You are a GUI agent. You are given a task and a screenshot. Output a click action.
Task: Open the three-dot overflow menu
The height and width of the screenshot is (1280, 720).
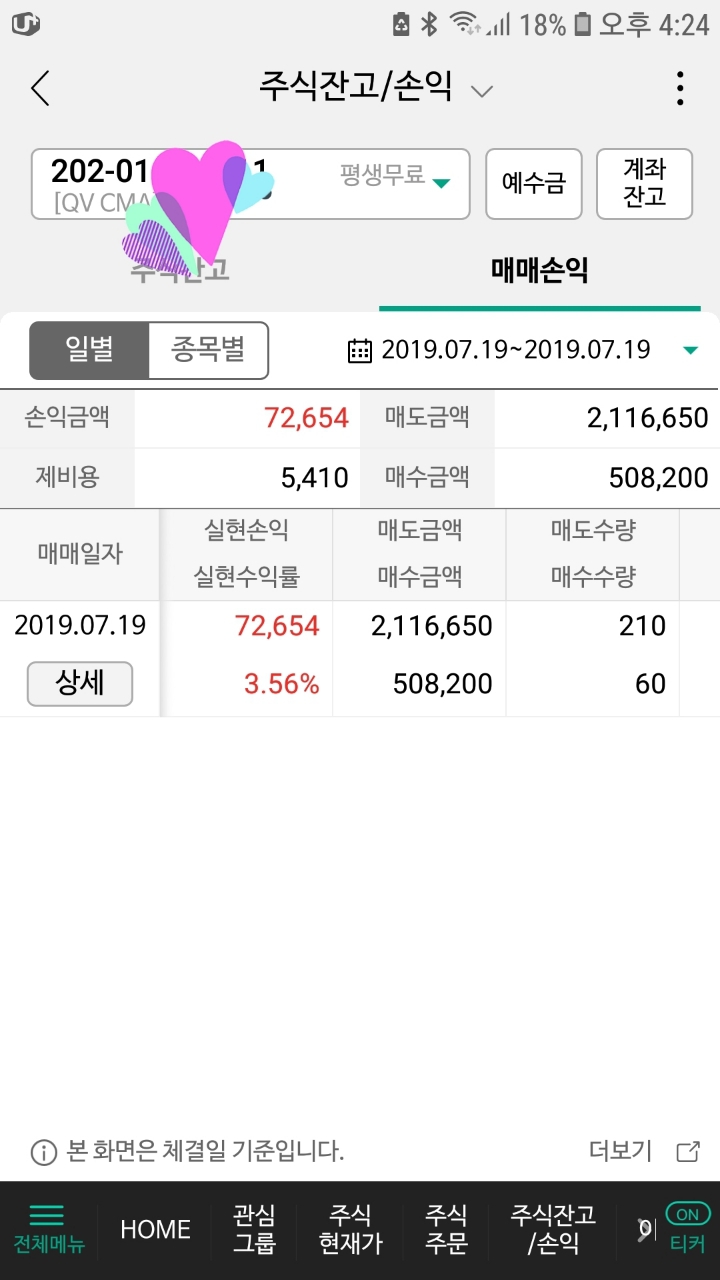[679, 88]
